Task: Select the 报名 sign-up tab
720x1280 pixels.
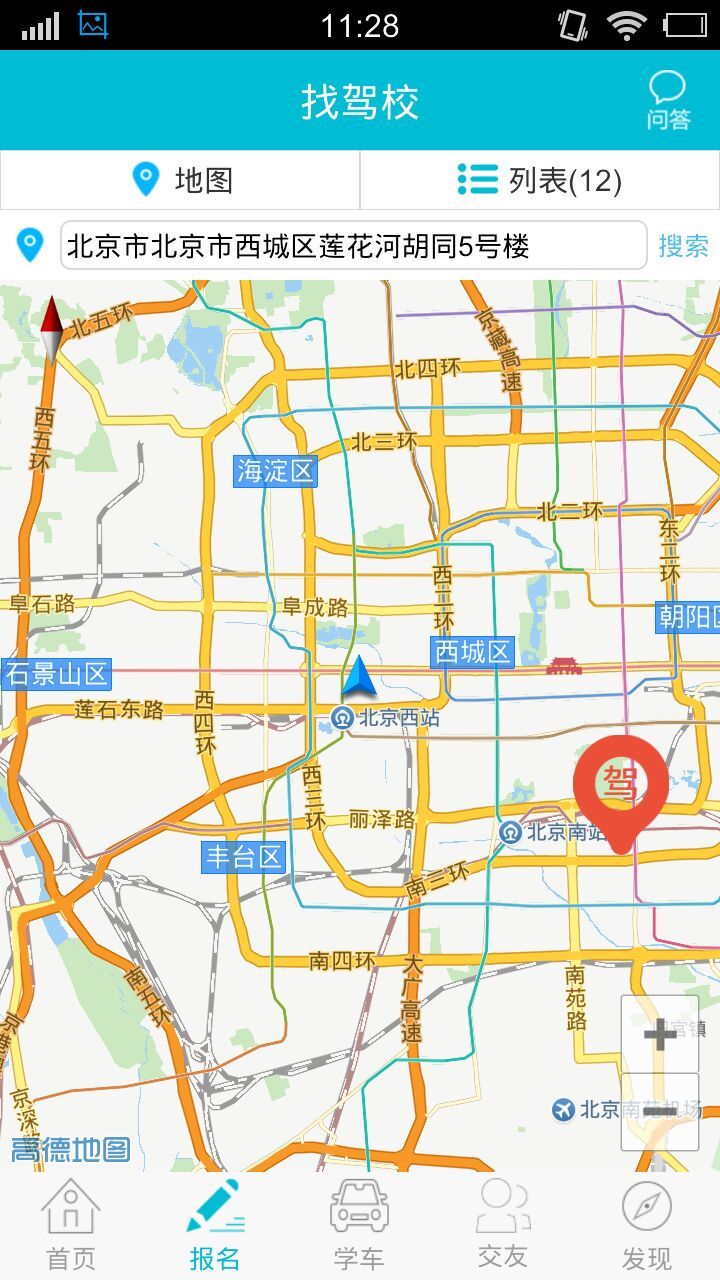Action: click(x=215, y=1226)
